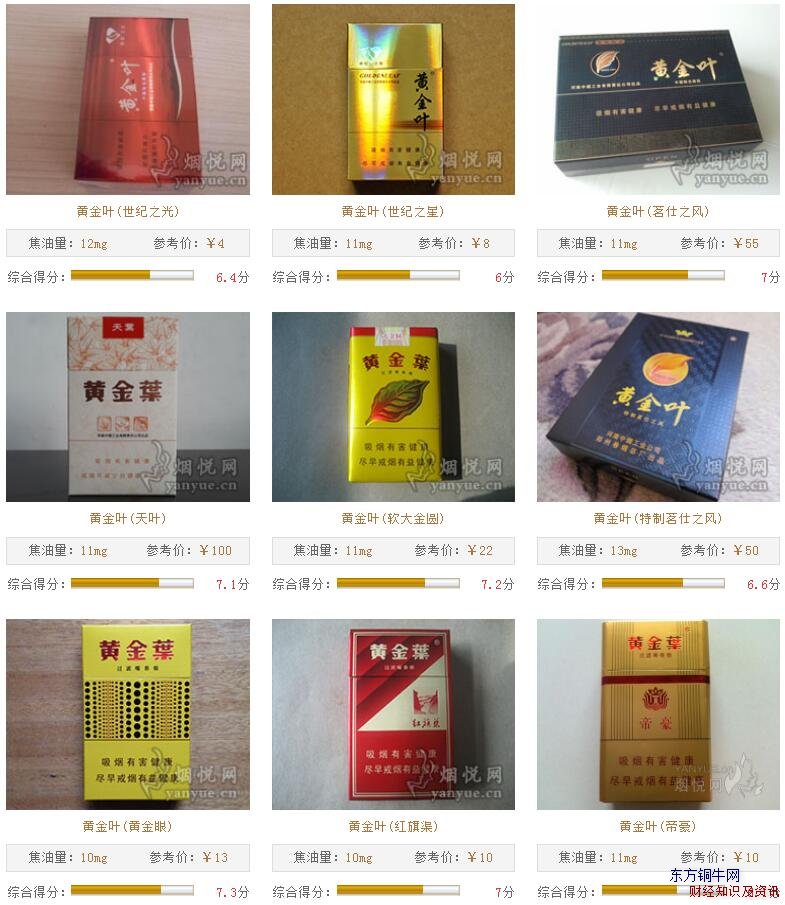Open the 黄金叶(软大金圆) link

tap(393, 518)
